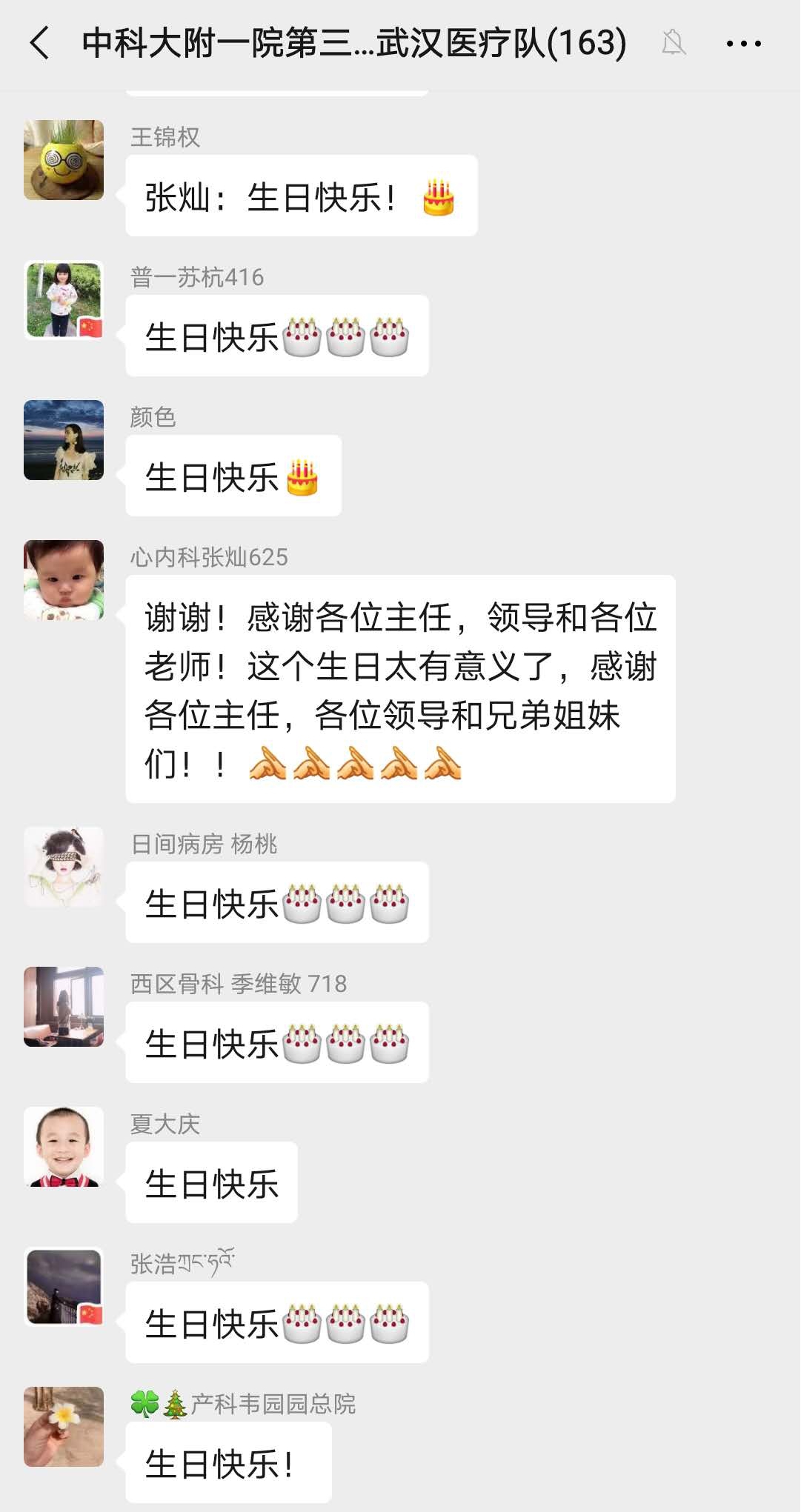Screen dimensions: 801x1512
Task: Go back from the group chat
Action: click(40, 43)
